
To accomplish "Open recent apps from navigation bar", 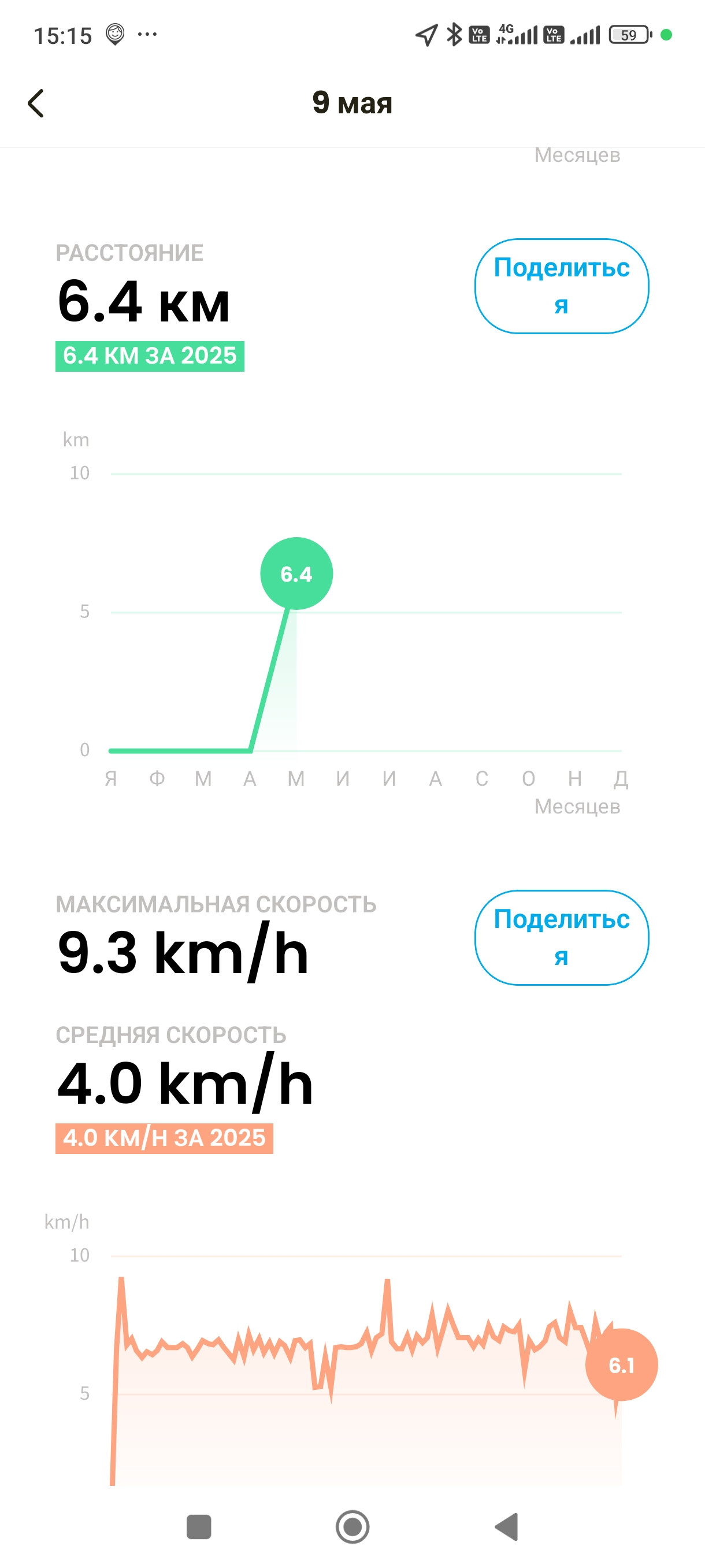I will point(199,1526).
